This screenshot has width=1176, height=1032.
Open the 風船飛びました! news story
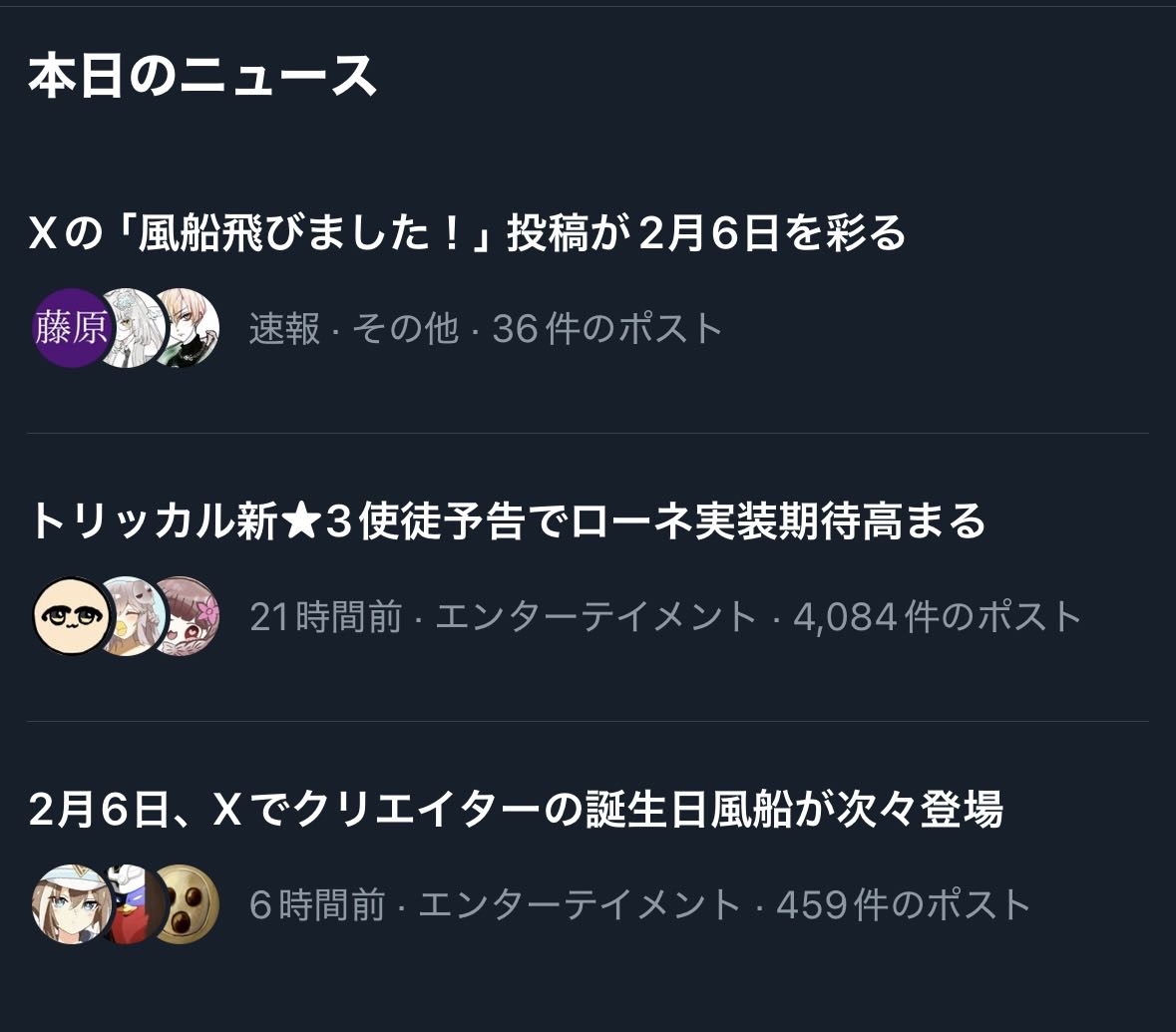[467, 235]
